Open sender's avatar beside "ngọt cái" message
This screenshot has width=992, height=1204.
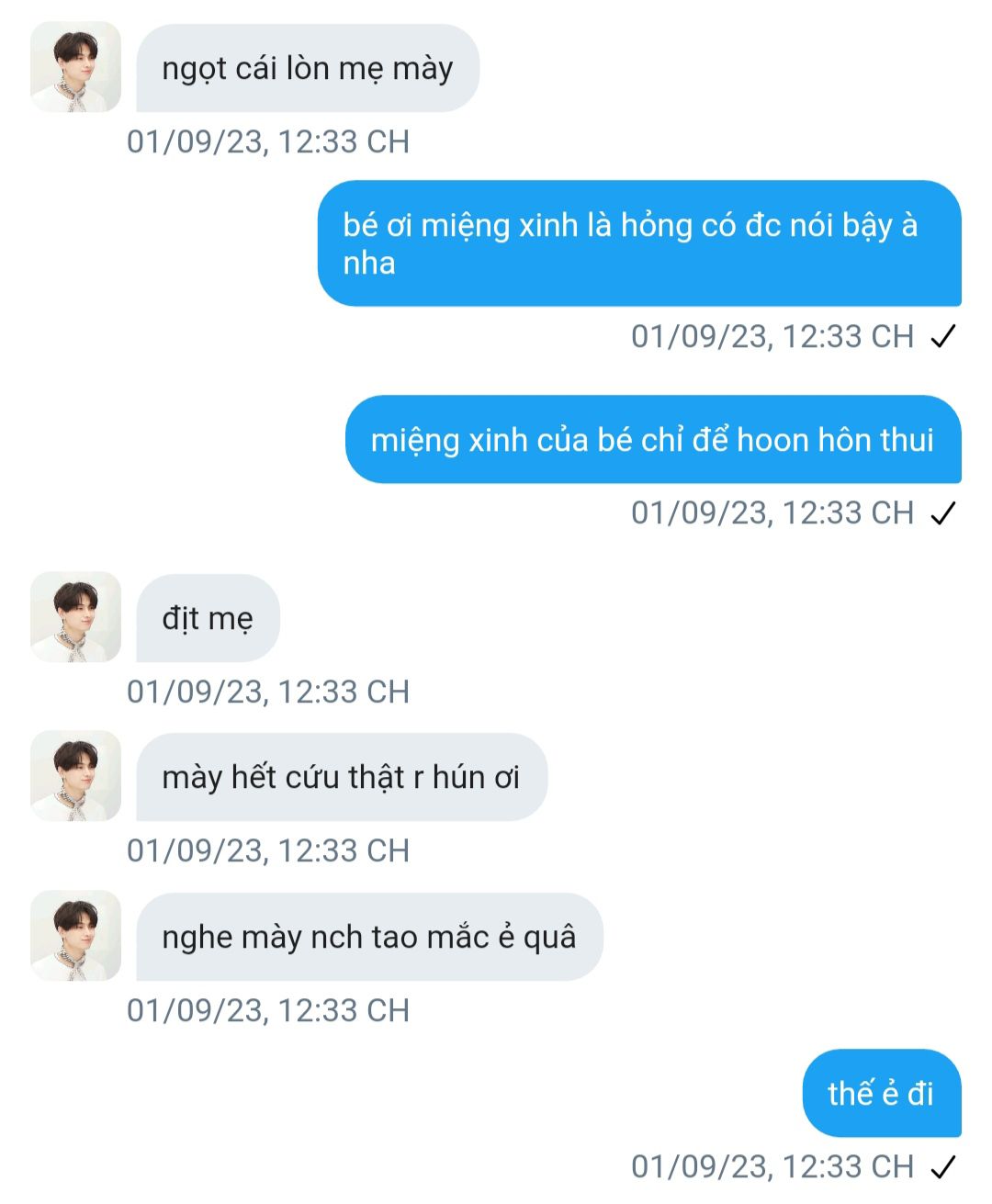click(75, 67)
